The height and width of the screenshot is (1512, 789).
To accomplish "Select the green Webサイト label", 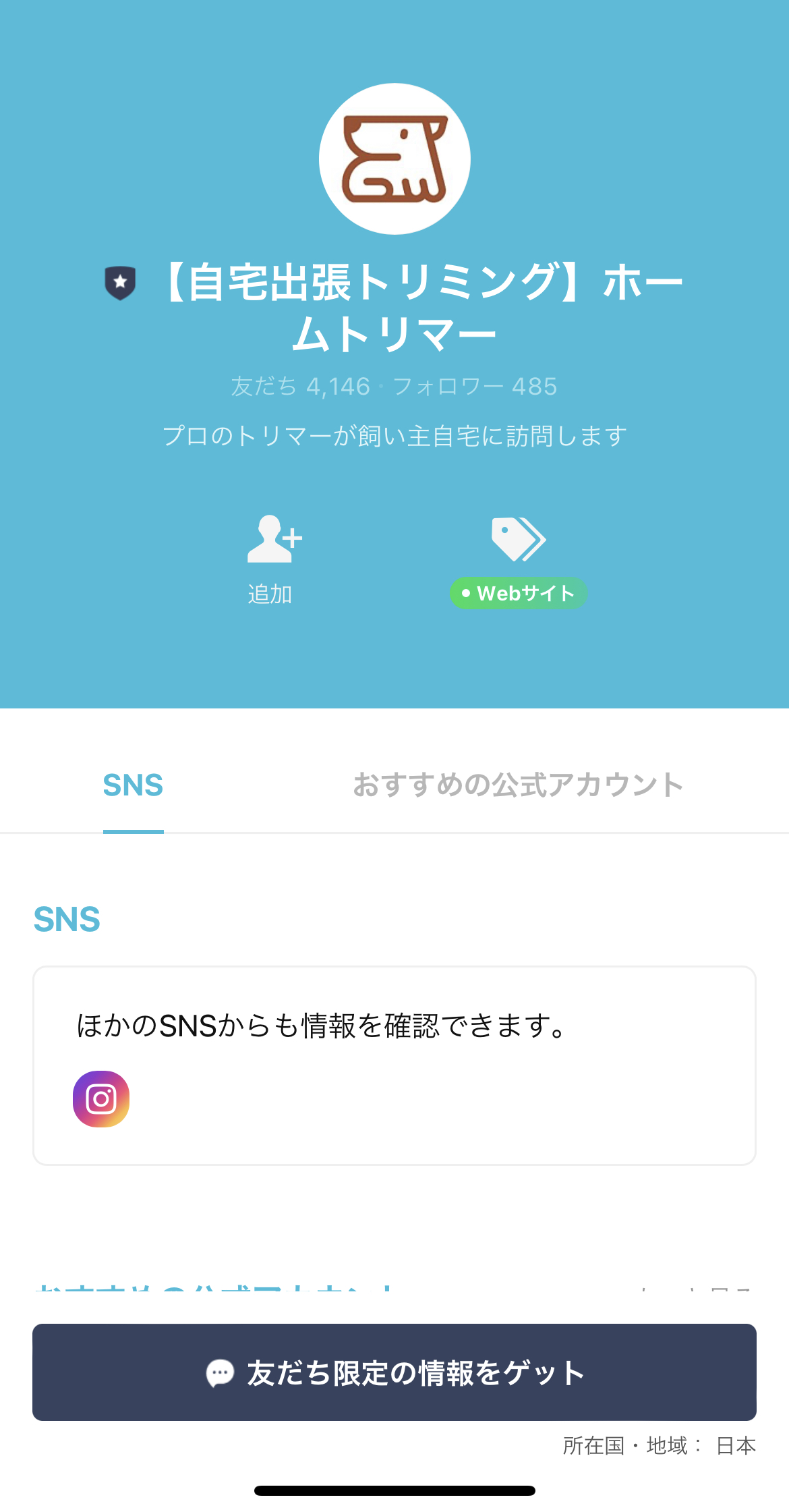I will coord(519,593).
